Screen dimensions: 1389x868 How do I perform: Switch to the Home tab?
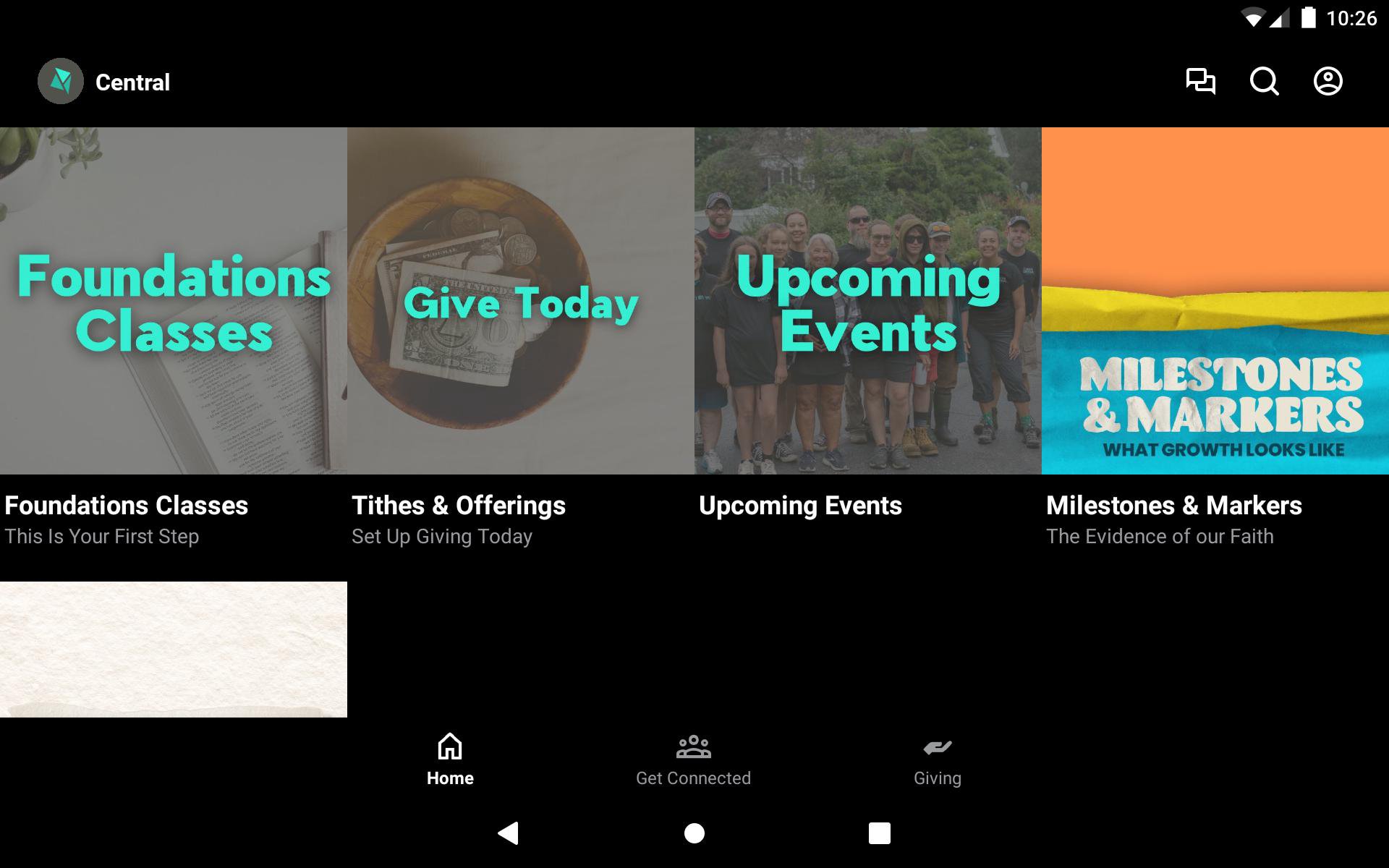450,759
